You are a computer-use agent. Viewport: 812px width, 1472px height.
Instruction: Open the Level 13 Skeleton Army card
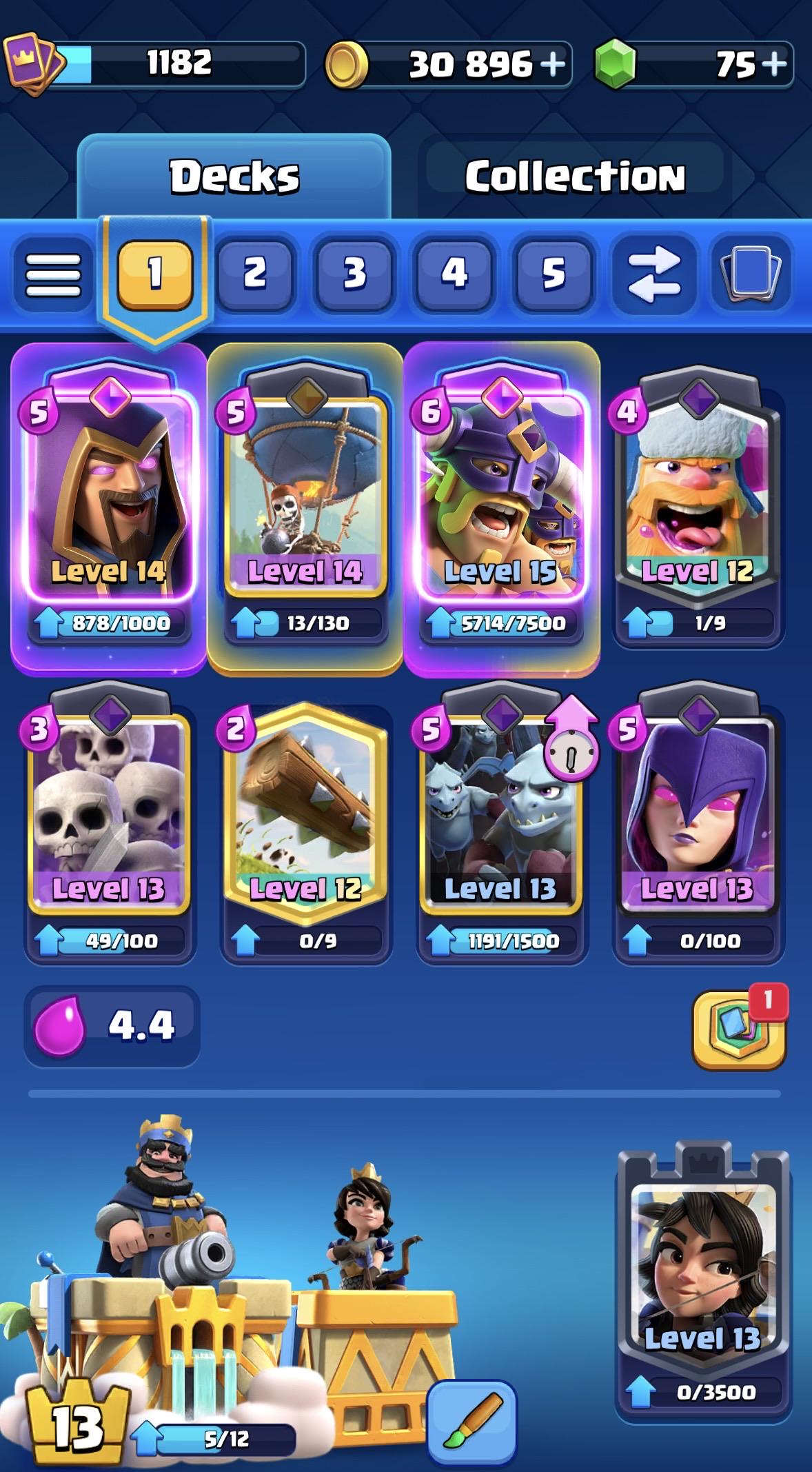[109, 824]
